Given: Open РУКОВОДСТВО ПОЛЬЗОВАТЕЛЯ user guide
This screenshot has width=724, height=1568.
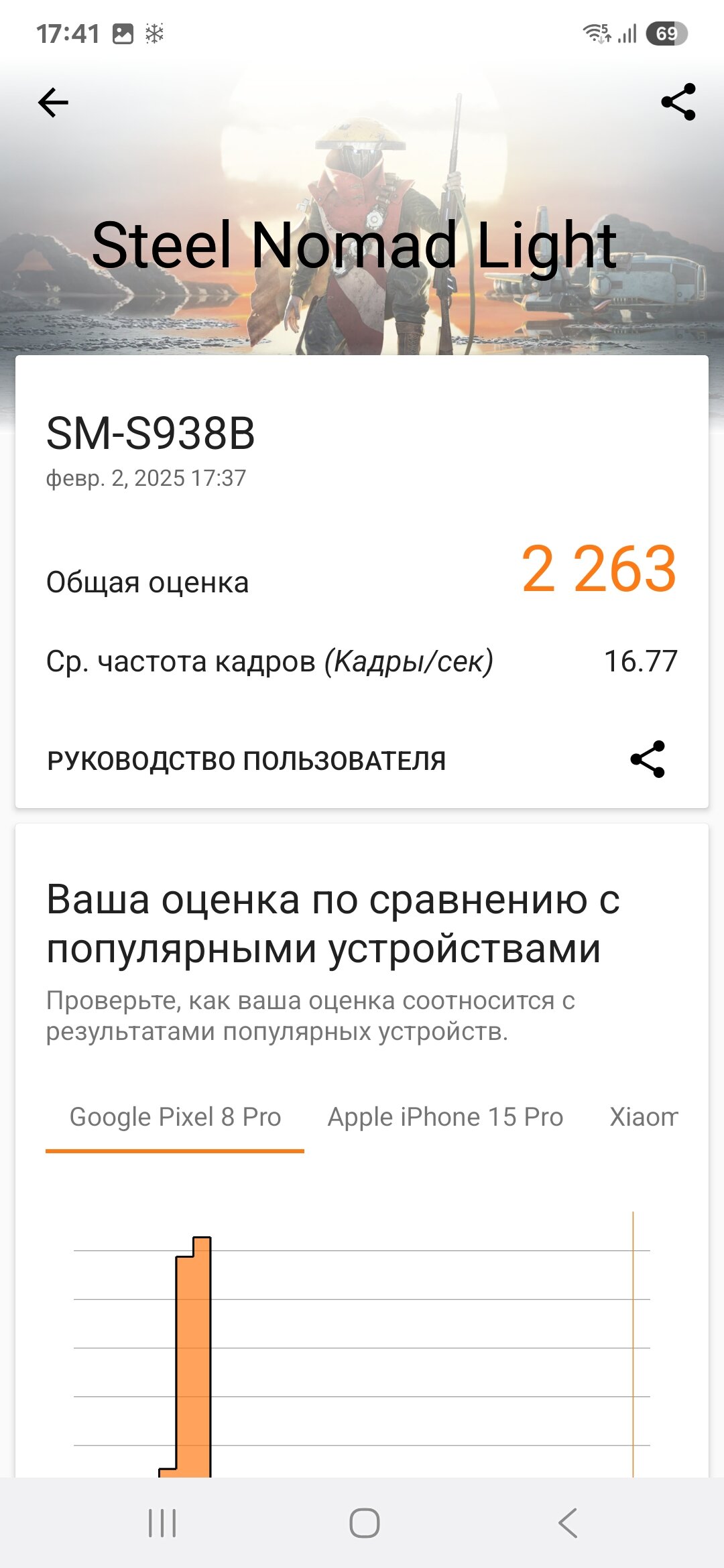Looking at the screenshot, I should [247, 761].
